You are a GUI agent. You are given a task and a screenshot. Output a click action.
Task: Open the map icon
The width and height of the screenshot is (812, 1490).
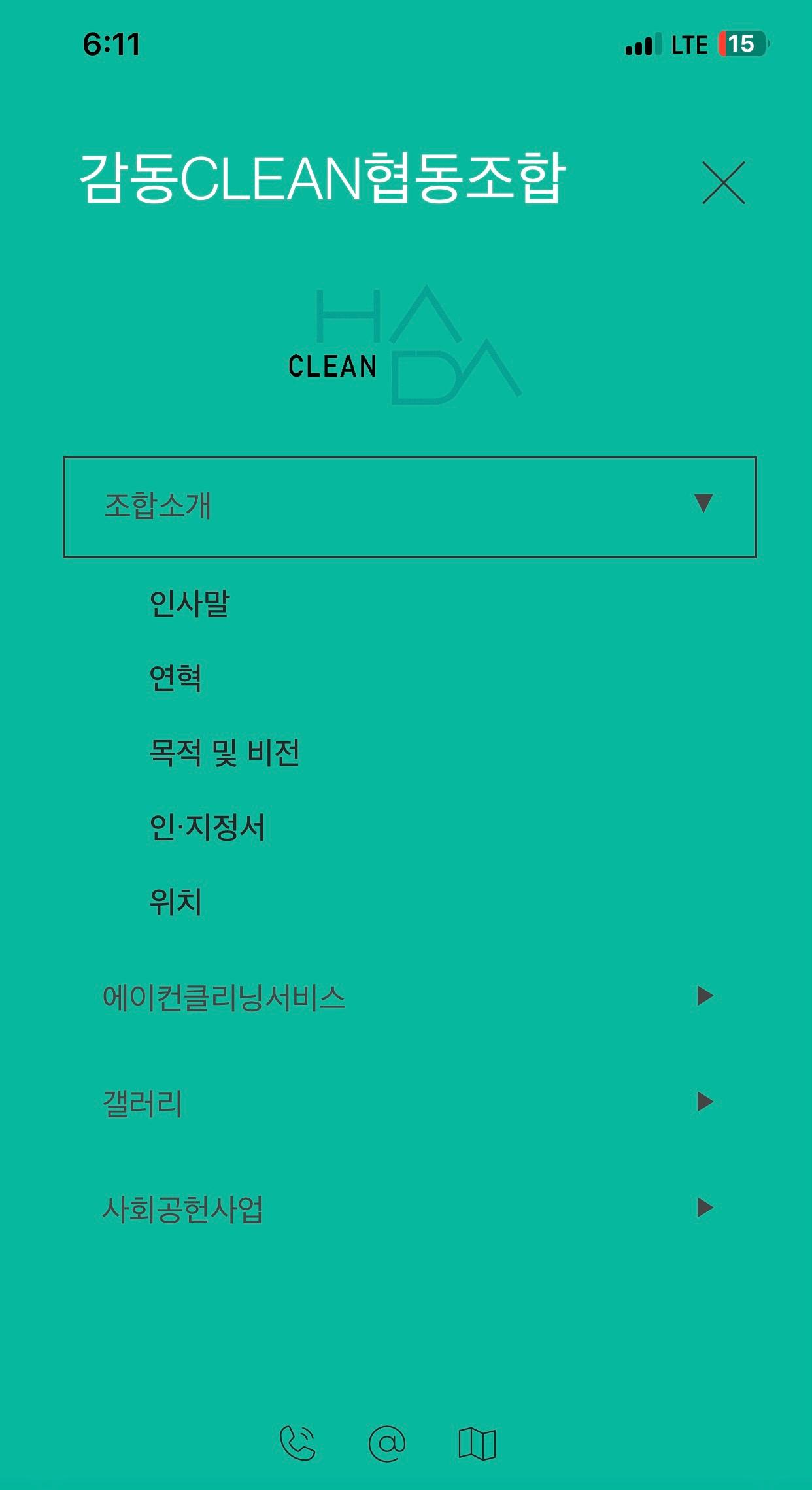coord(477,1444)
